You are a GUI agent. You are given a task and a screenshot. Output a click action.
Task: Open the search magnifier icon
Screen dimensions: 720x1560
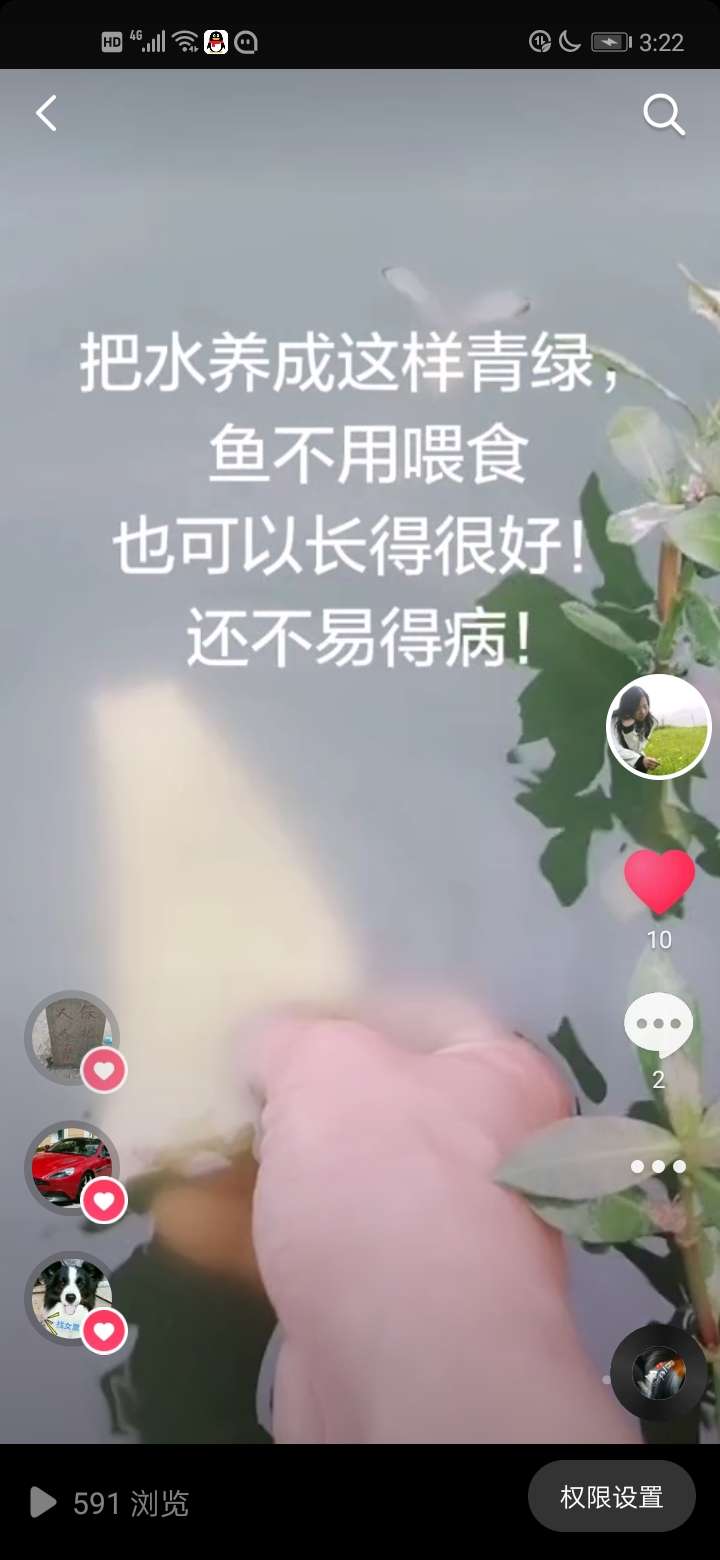[x=663, y=115]
